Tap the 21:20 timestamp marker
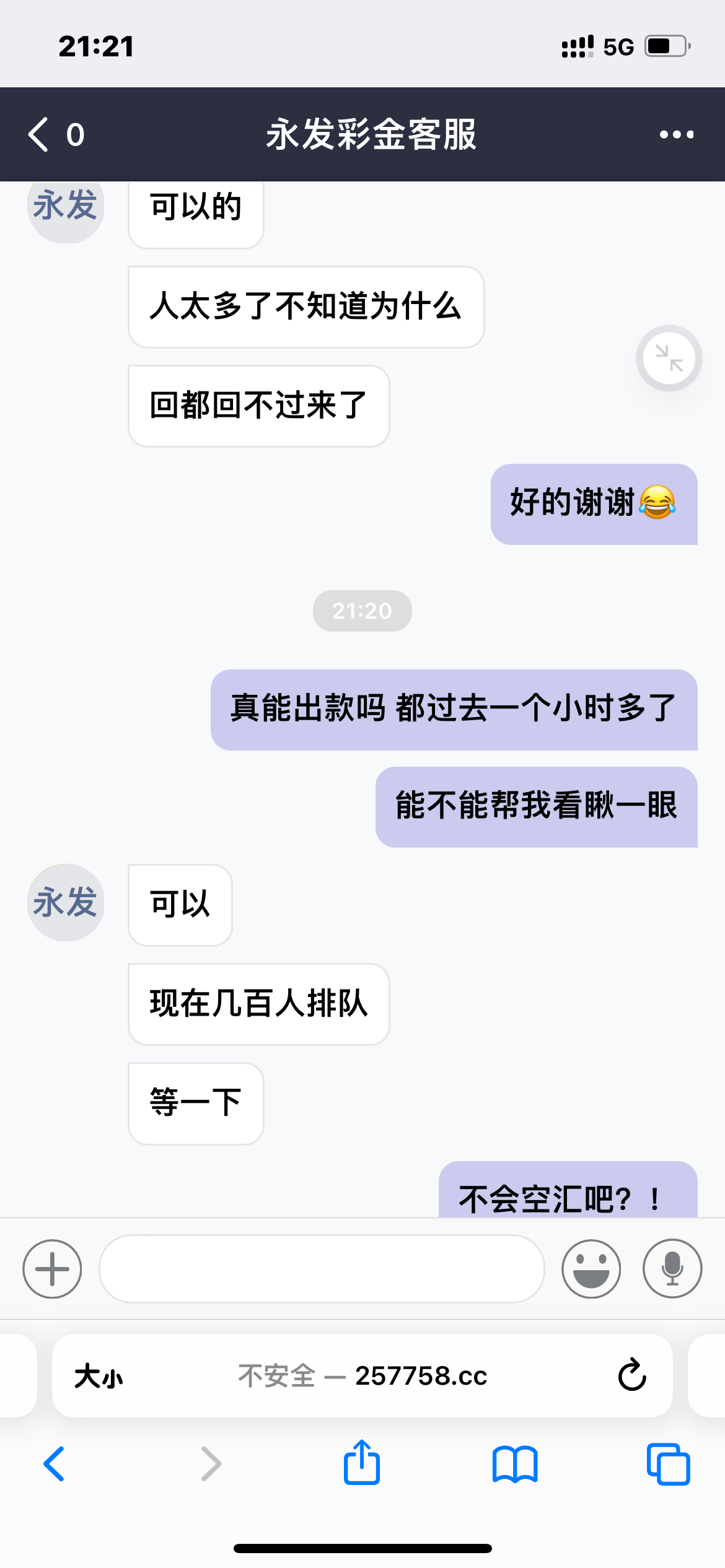Image resolution: width=725 pixels, height=1568 pixels. coord(362,611)
